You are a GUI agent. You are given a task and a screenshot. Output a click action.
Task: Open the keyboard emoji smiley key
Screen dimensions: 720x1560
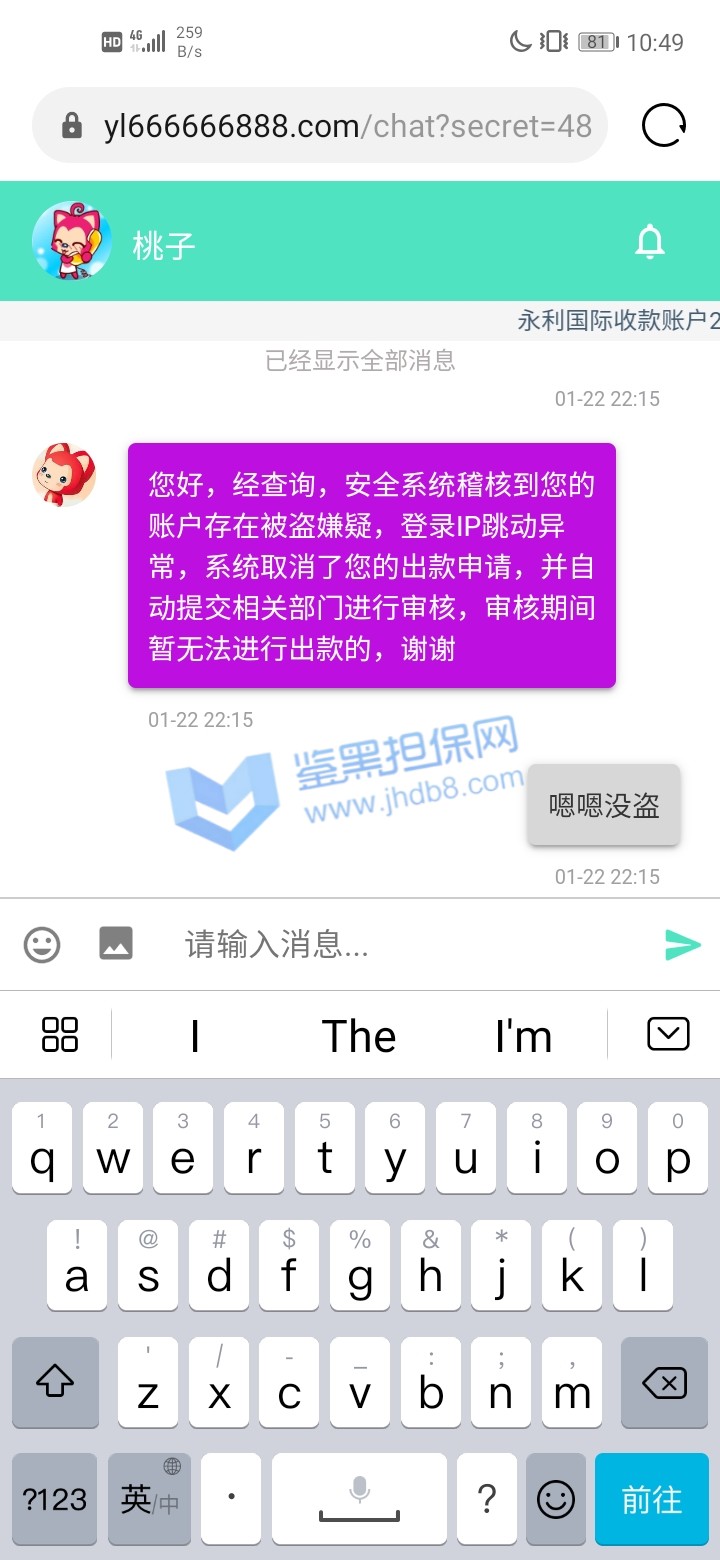(556, 1499)
